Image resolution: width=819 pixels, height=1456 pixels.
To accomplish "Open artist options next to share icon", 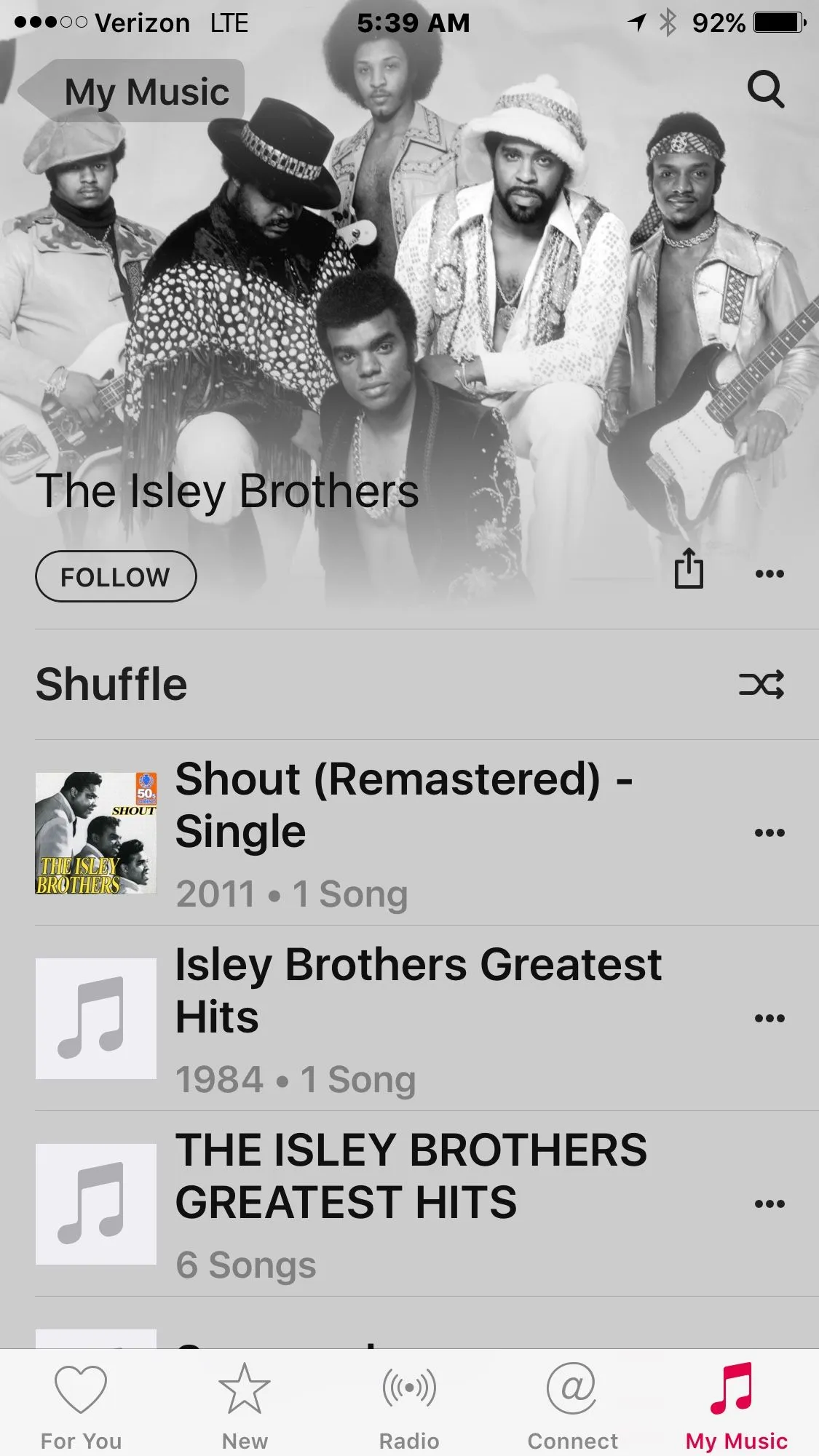I will pyautogui.click(x=769, y=574).
